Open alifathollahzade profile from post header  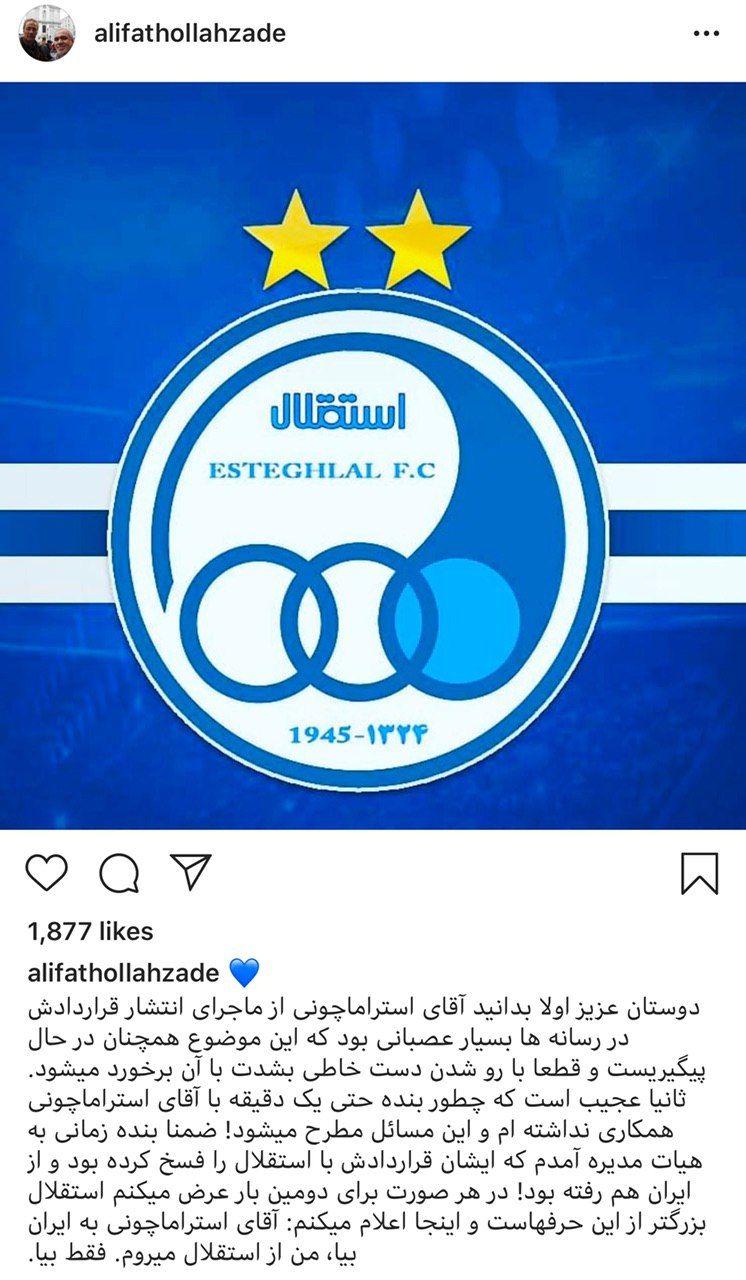[x=189, y=34]
